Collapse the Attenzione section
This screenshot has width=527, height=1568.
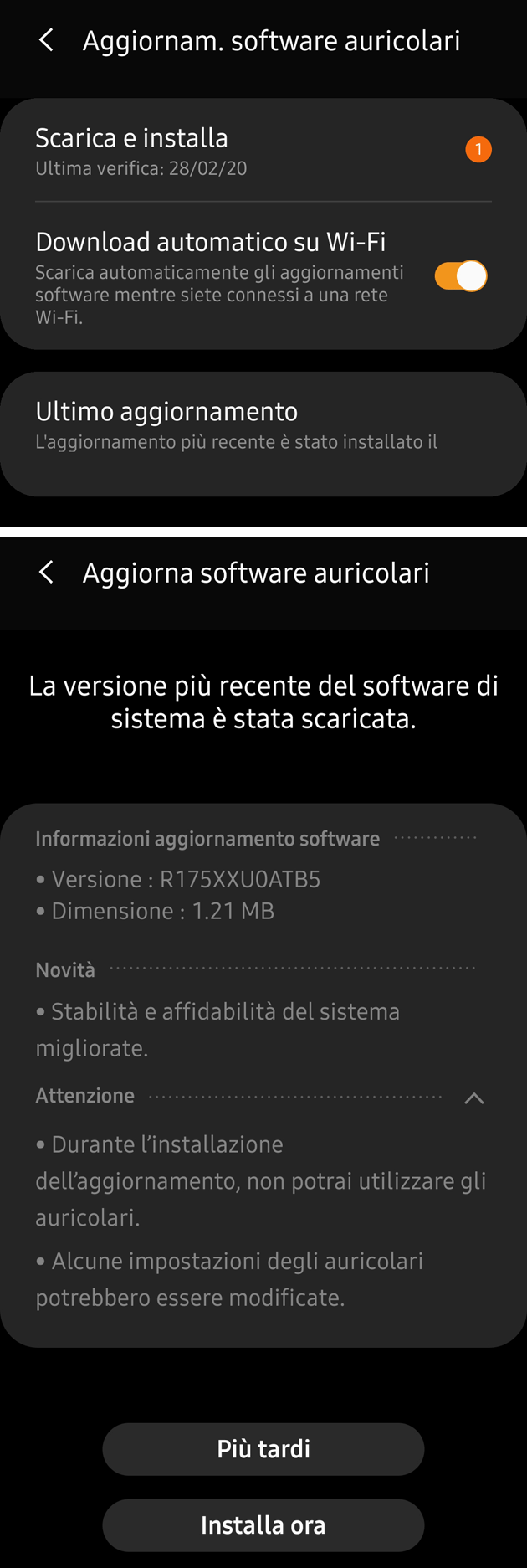click(x=473, y=1098)
